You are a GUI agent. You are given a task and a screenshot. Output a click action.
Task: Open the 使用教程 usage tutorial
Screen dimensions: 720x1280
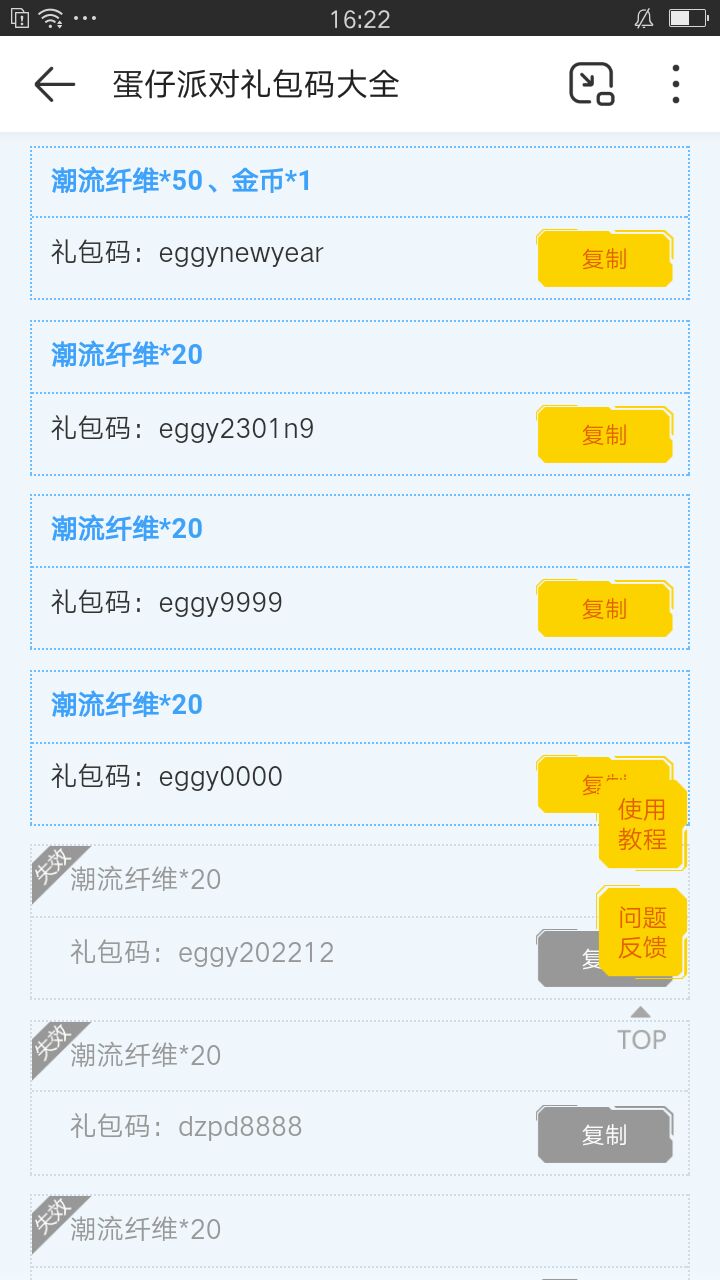coord(642,824)
